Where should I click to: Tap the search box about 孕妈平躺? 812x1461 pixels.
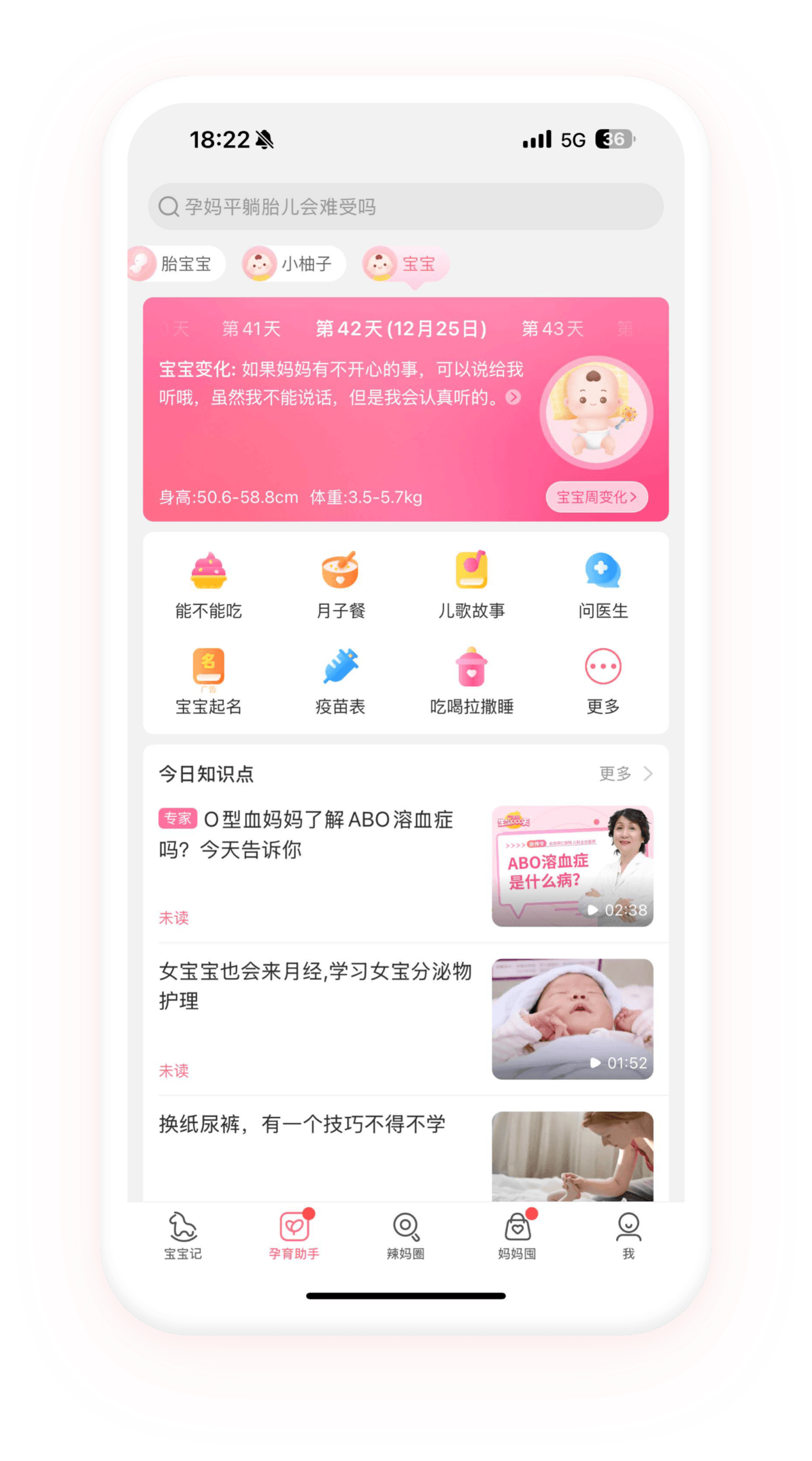(x=405, y=207)
